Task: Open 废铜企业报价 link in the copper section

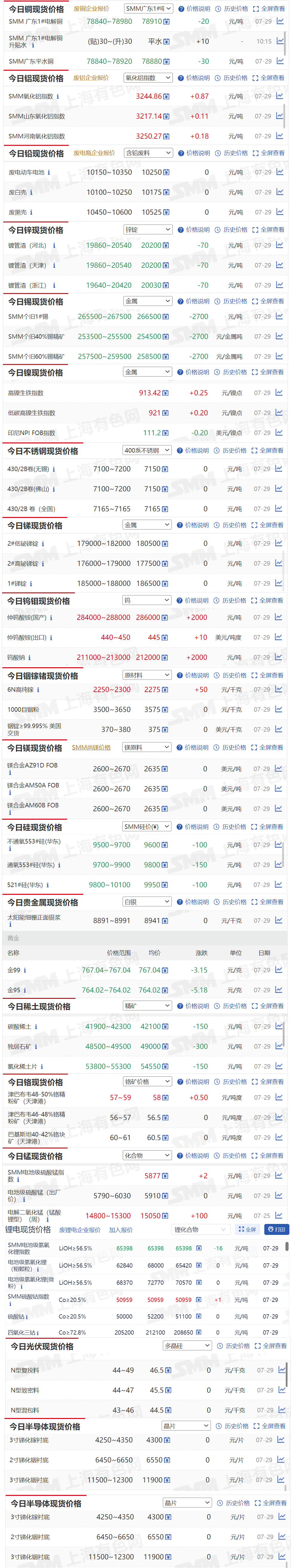Action: click(x=91, y=9)
